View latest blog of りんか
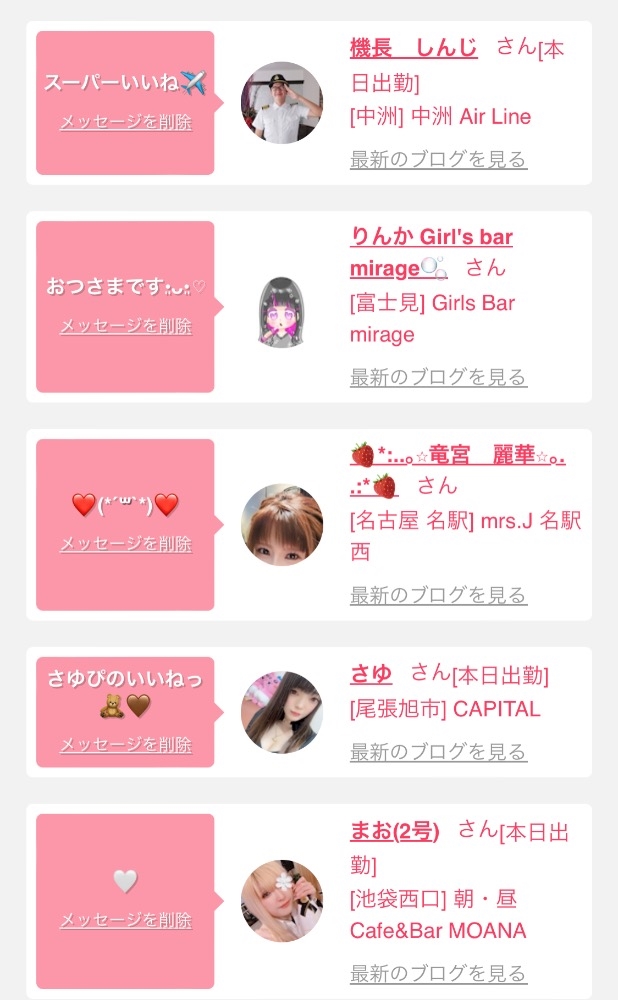The height and width of the screenshot is (1000, 618). [x=437, y=377]
